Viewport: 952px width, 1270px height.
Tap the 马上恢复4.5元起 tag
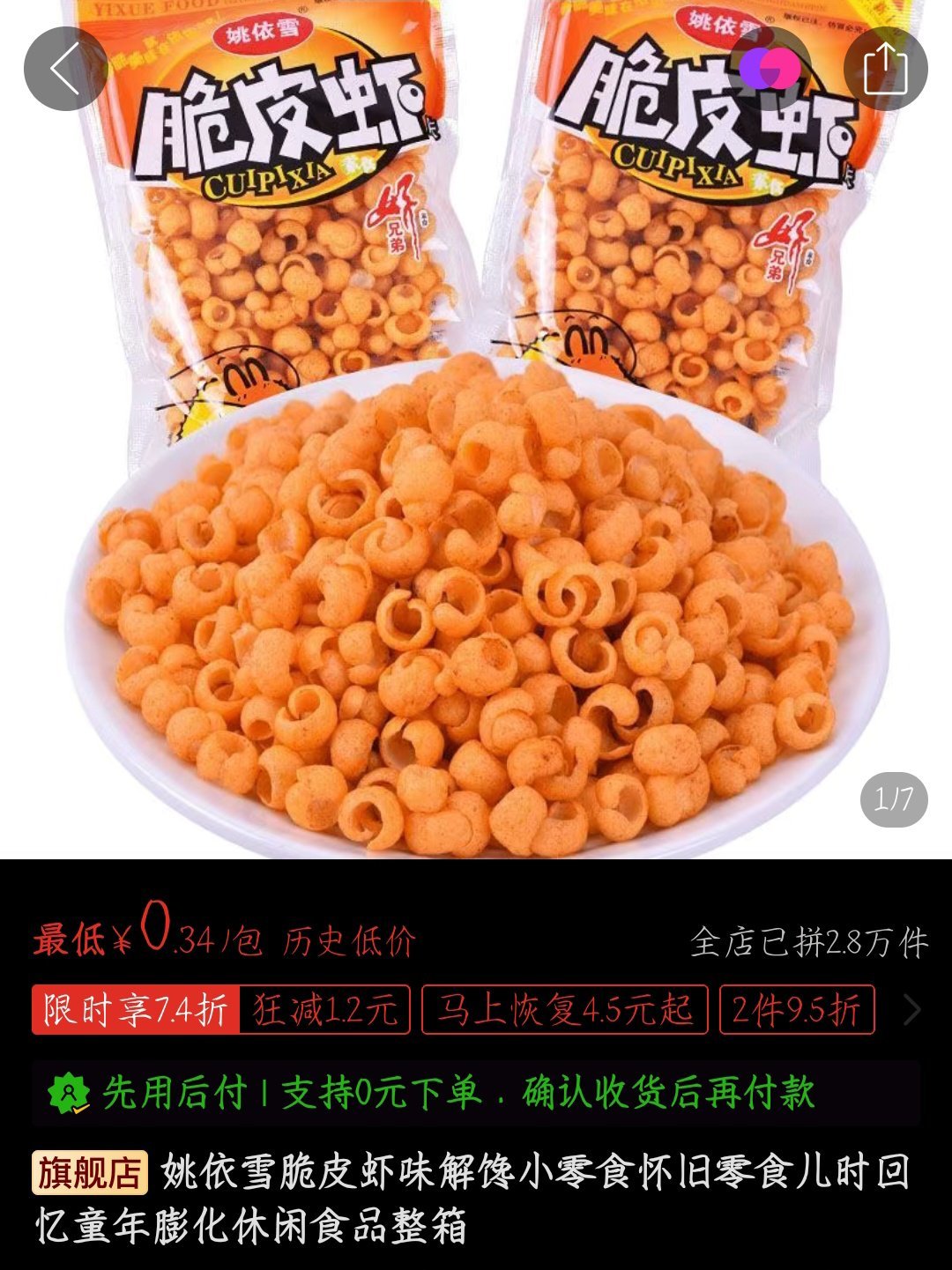pyautogui.click(x=564, y=1009)
